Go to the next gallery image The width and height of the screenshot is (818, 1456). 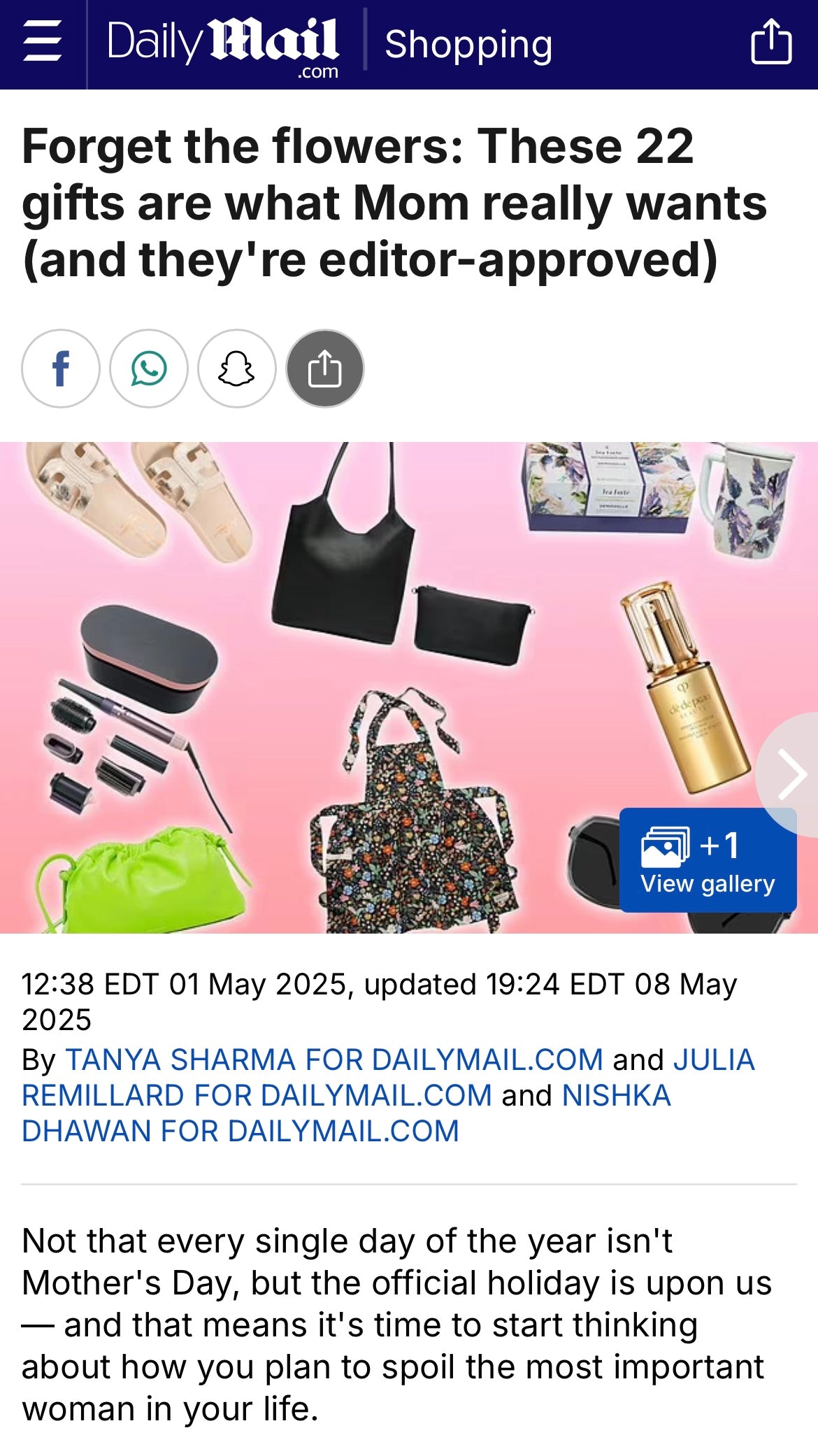(x=792, y=774)
